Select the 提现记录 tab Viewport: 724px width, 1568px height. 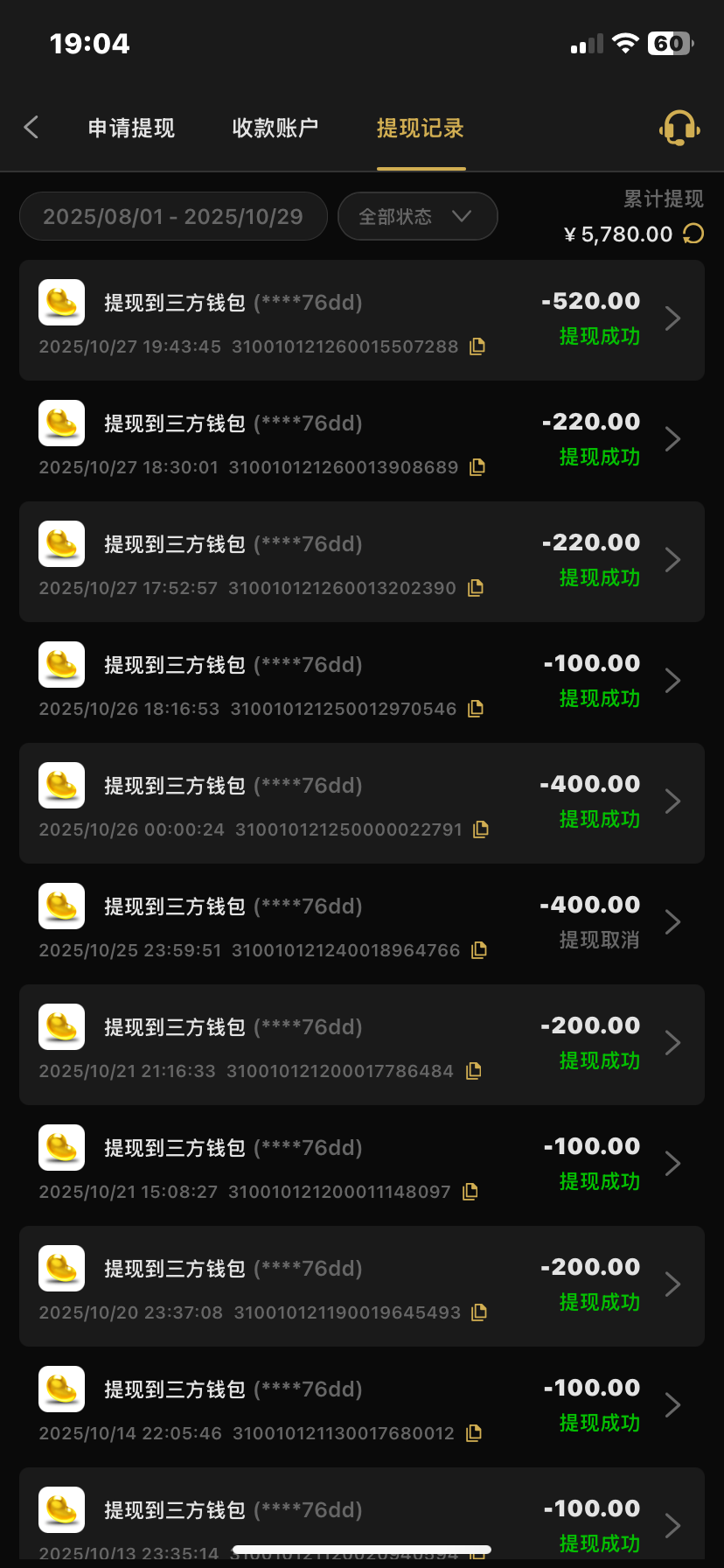click(421, 129)
